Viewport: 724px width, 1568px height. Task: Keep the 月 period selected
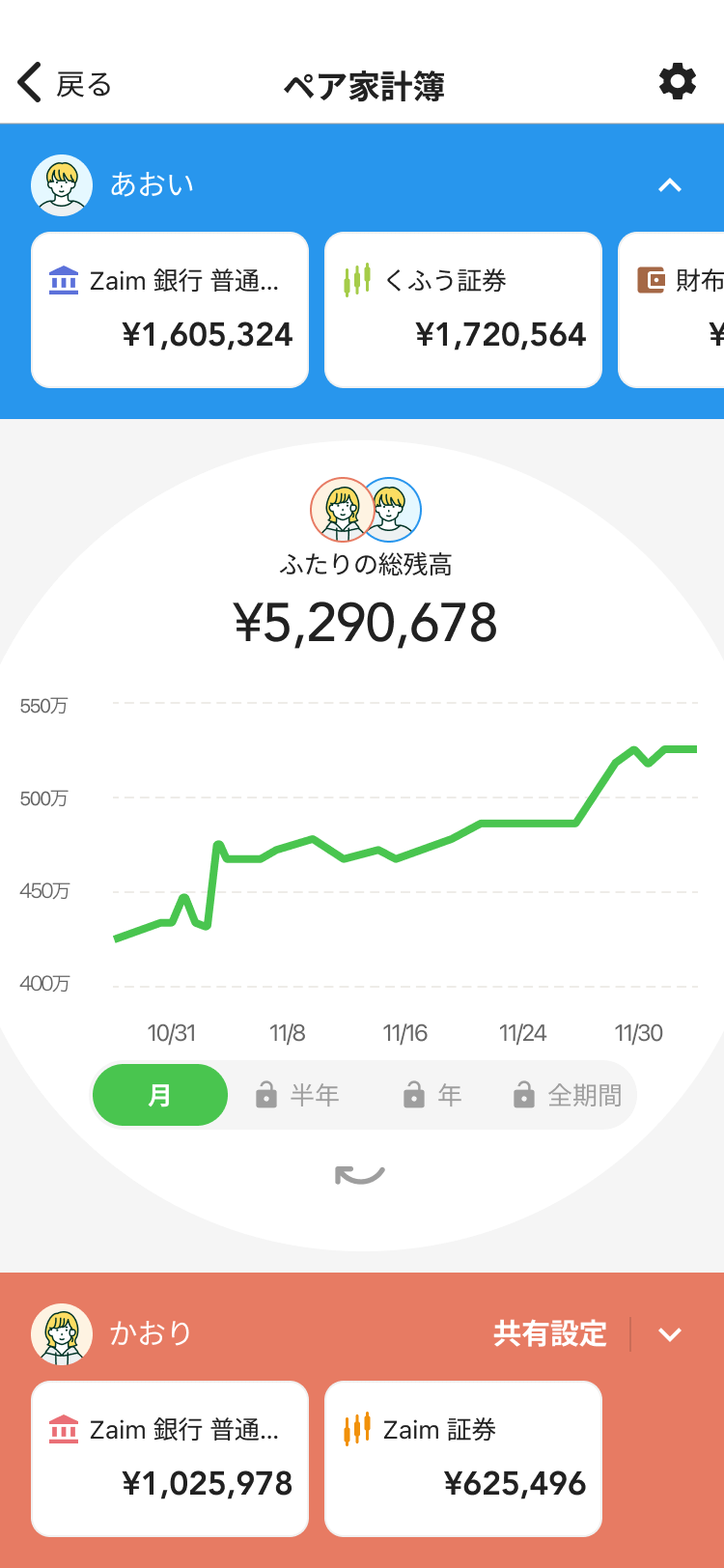[159, 1095]
